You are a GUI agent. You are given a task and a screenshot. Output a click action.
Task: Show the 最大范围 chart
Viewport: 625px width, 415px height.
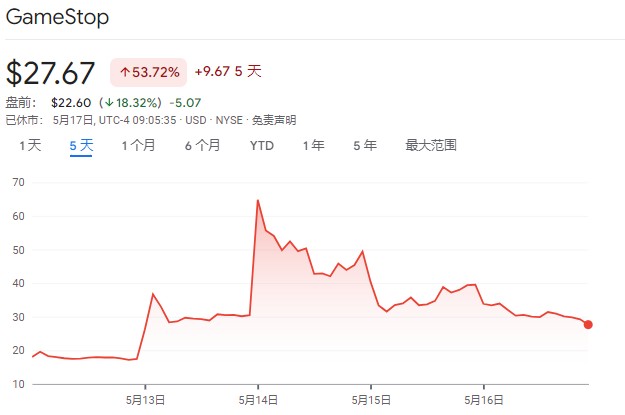[x=431, y=145]
